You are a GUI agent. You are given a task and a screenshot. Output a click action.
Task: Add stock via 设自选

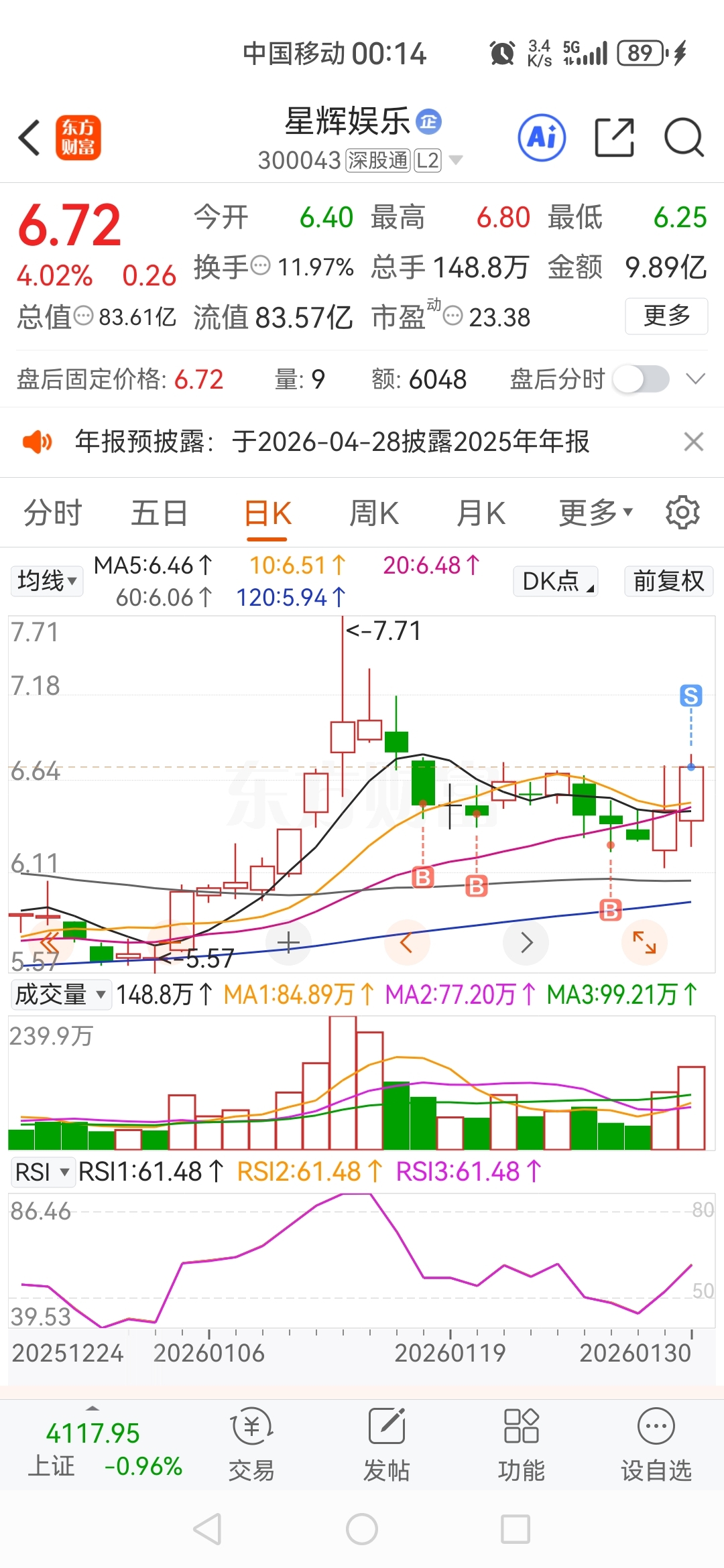tap(656, 1445)
